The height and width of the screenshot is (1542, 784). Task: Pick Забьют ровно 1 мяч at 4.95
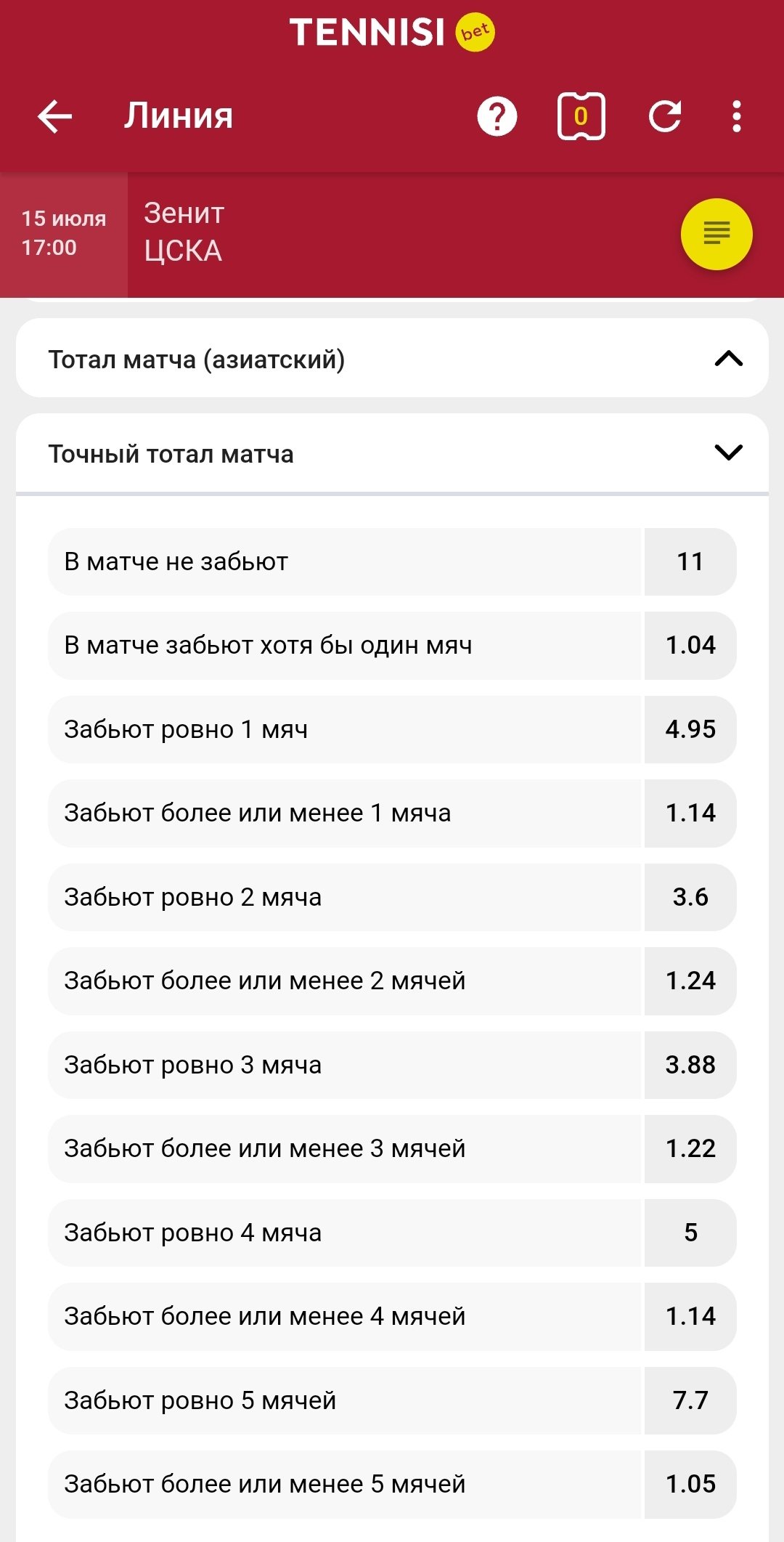[690, 729]
